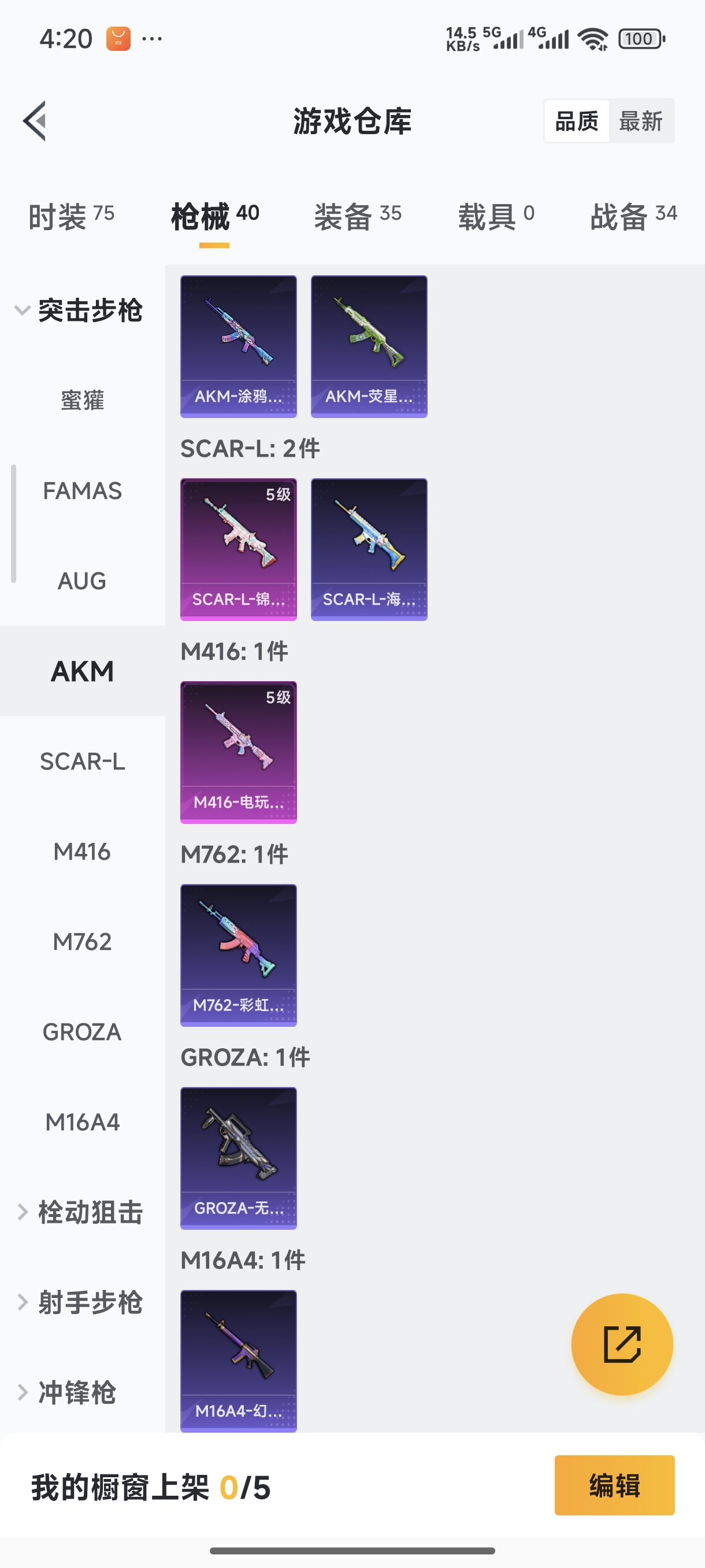Image resolution: width=705 pixels, height=1568 pixels.
Task: Switch to the 战备 tab
Action: 633,216
